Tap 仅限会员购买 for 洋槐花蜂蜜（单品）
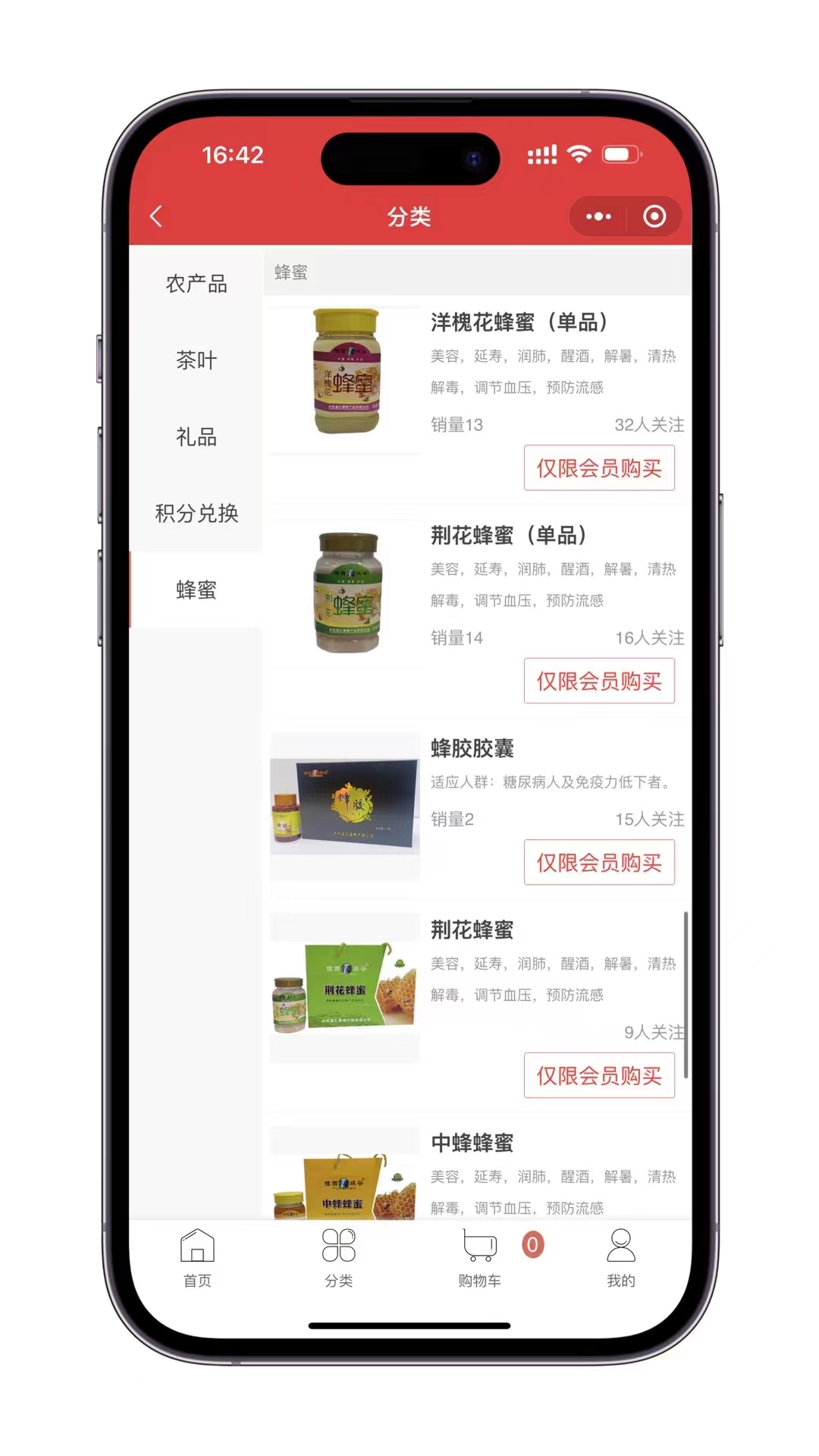The height and width of the screenshot is (1456, 819). 598,468
